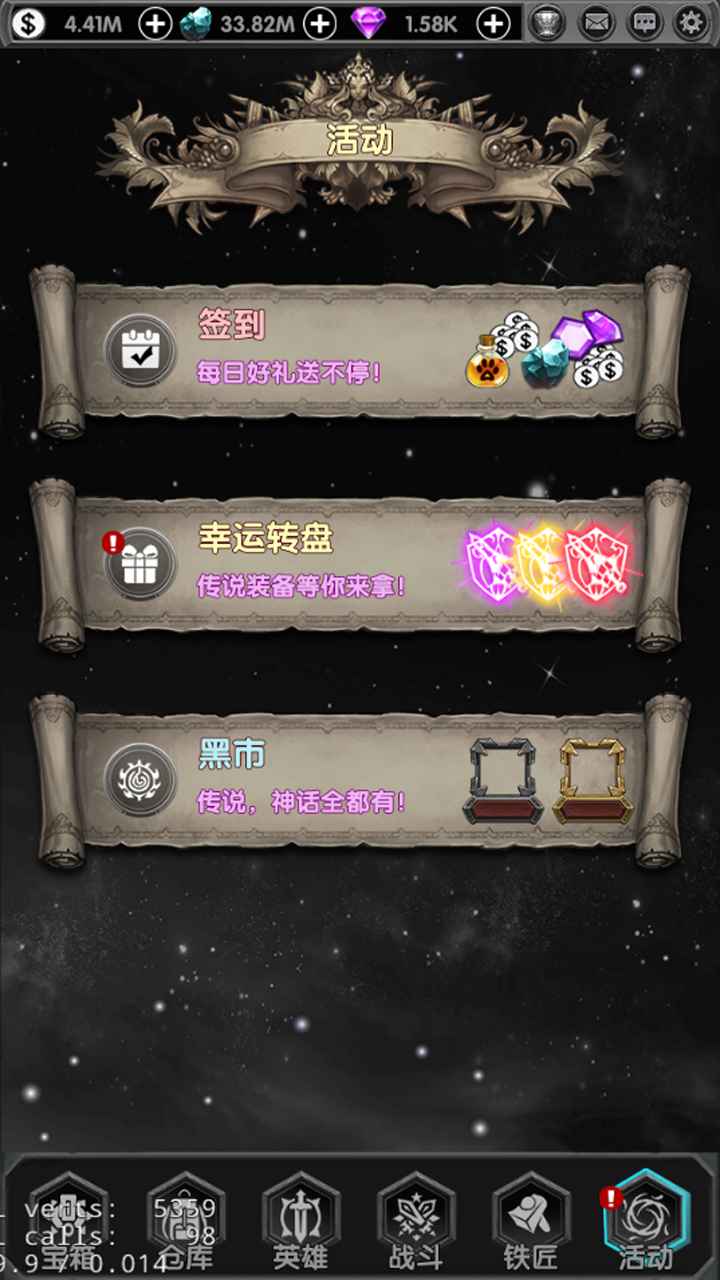Switch to the 战斗 tab

(x=417, y=1222)
